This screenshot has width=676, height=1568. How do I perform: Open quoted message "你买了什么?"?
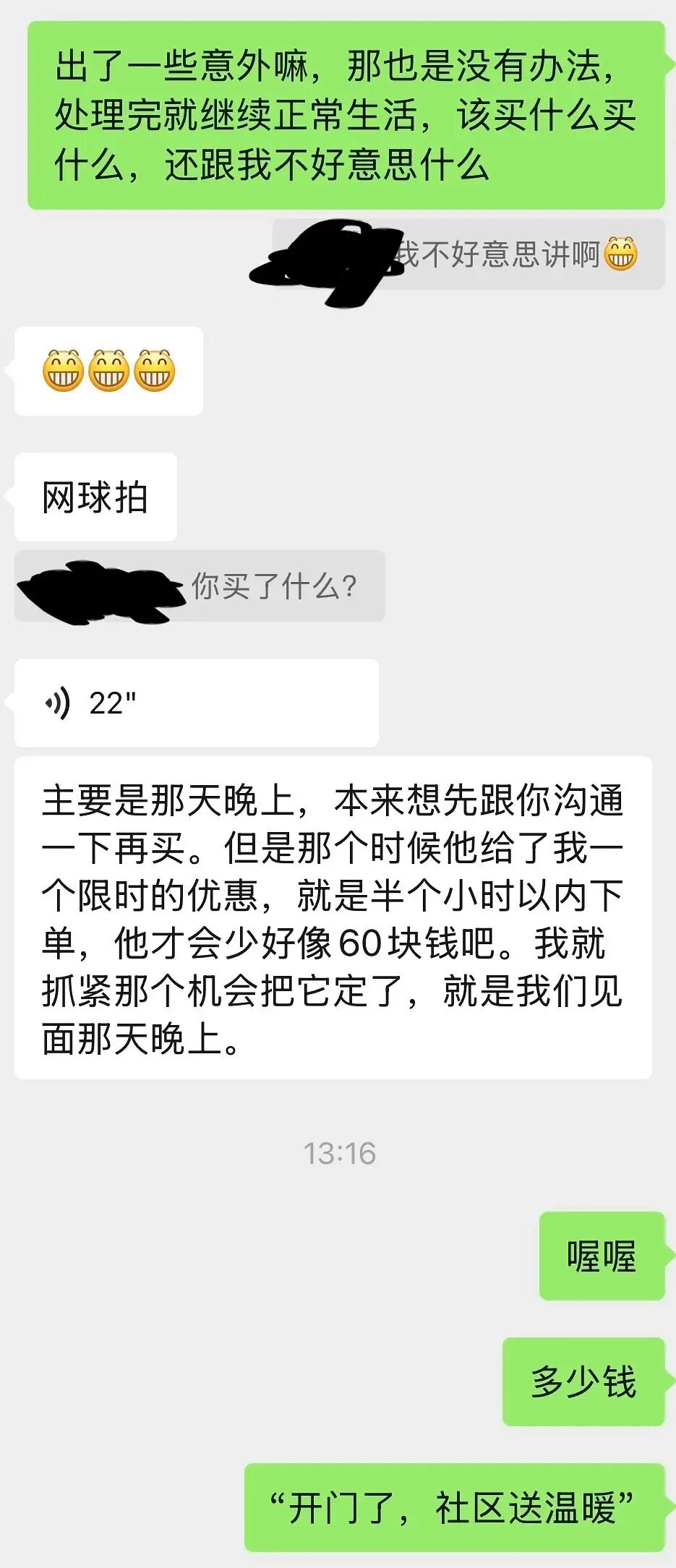pos(273,586)
